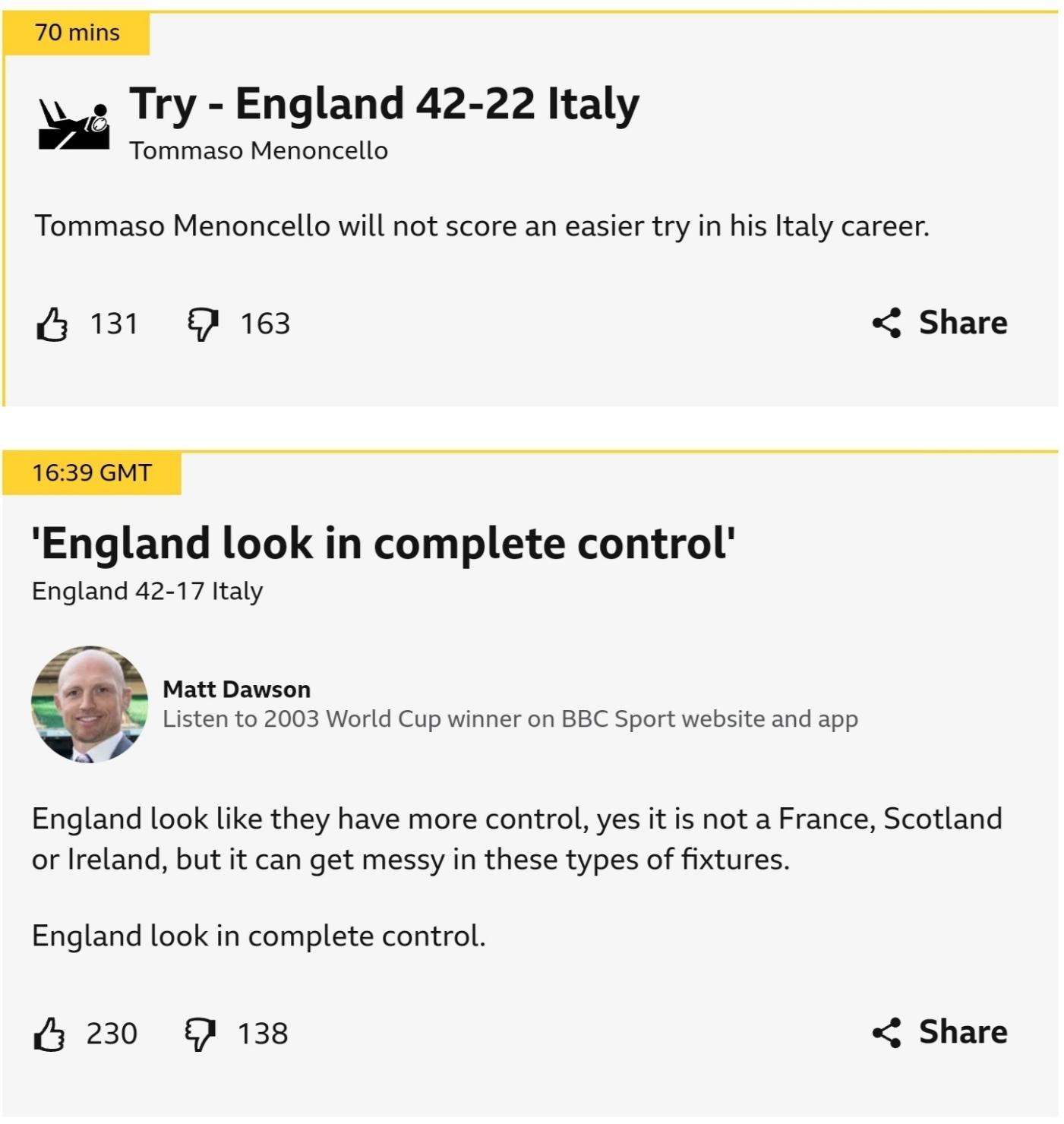Thumbs down Matt Dawson's comment
The width and height of the screenshot is (1064, 1124).
pyautogui.click(x=200, y=1034)
